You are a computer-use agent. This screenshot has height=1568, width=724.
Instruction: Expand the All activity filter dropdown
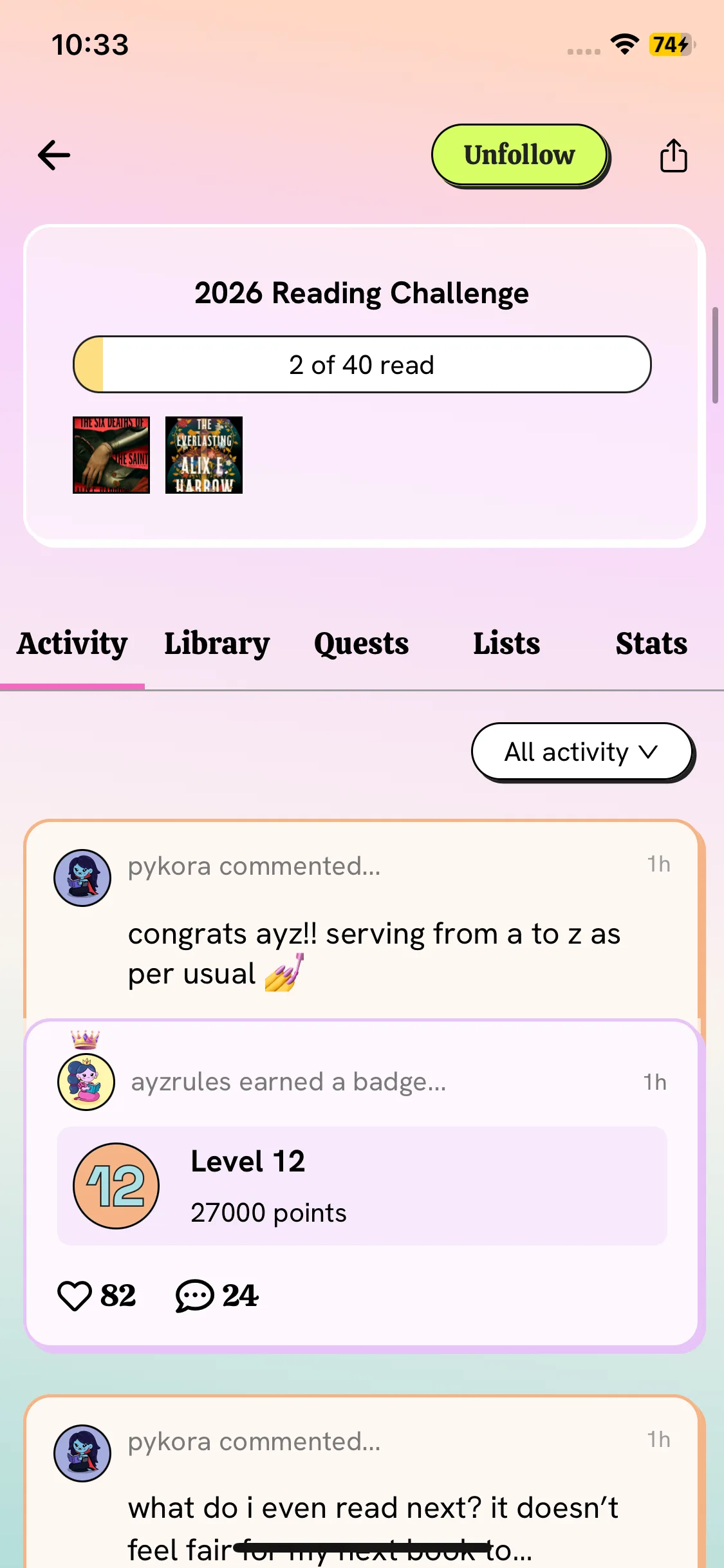(x=582, y=751)
